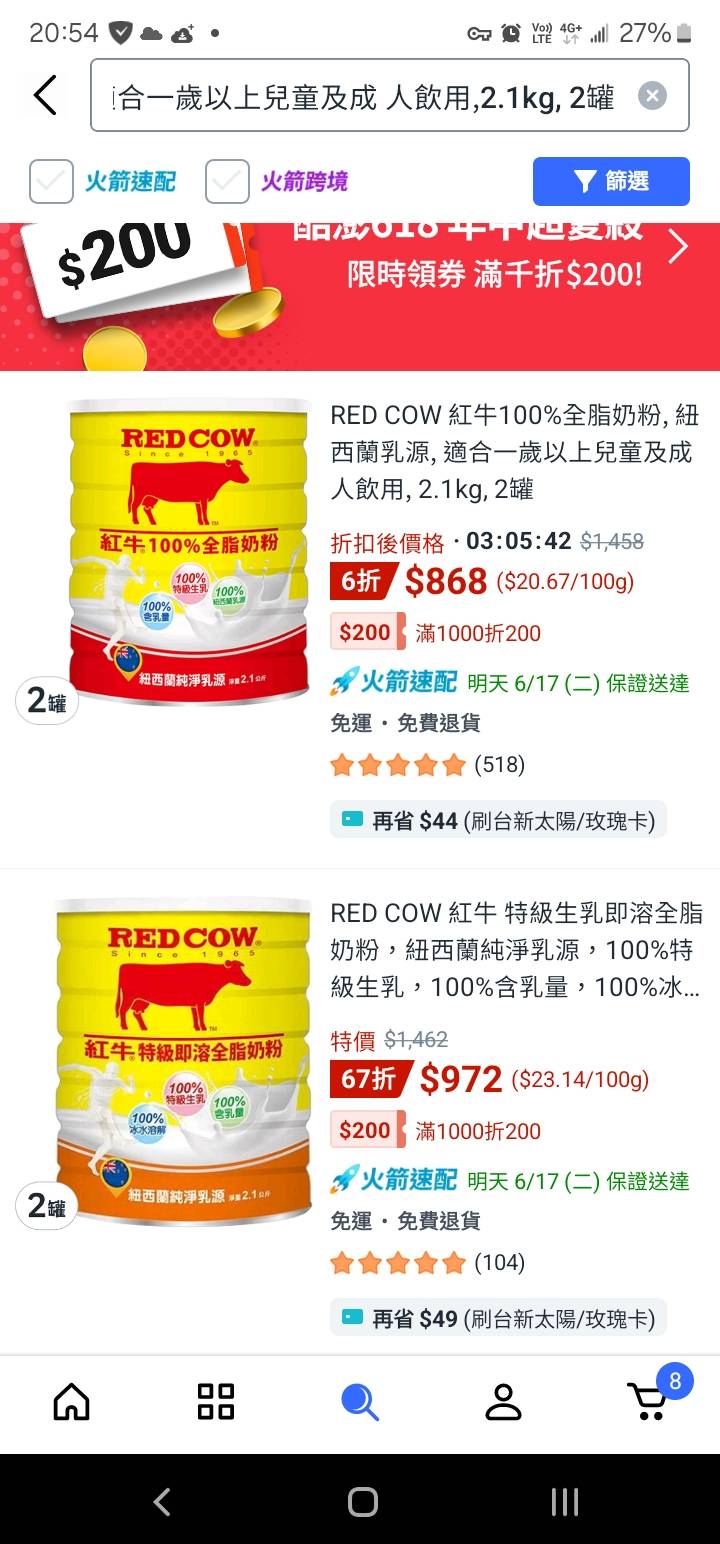Open system recent apps
Image resolution: width=720 pixels, height=1544 pixels.
pyautogui.click(x=565, y=1501)
